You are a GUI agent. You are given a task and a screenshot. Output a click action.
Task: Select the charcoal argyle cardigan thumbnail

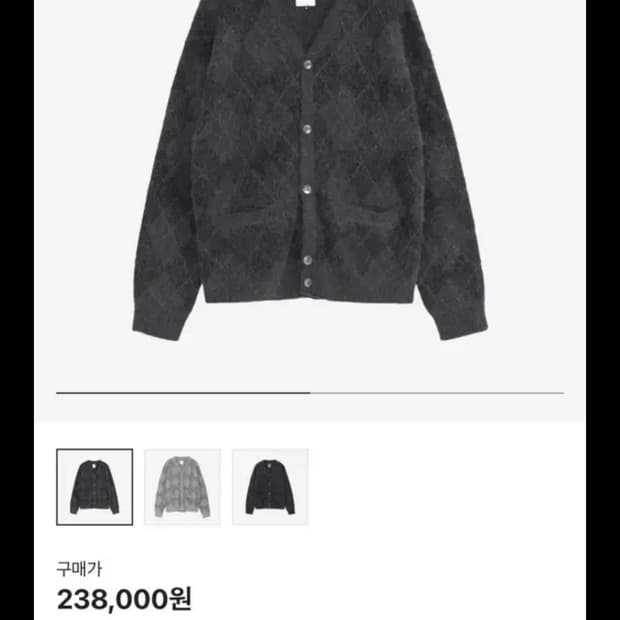click(95, 487)
